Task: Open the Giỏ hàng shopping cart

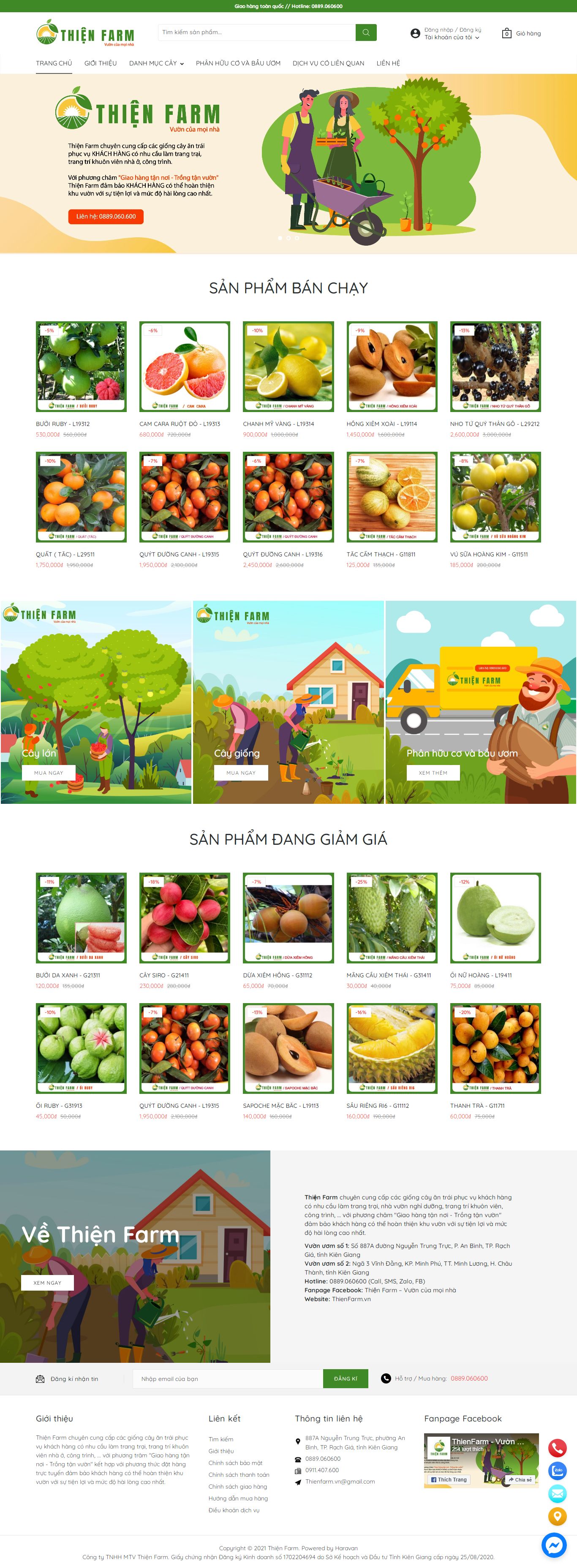Action: pos(521,33)
